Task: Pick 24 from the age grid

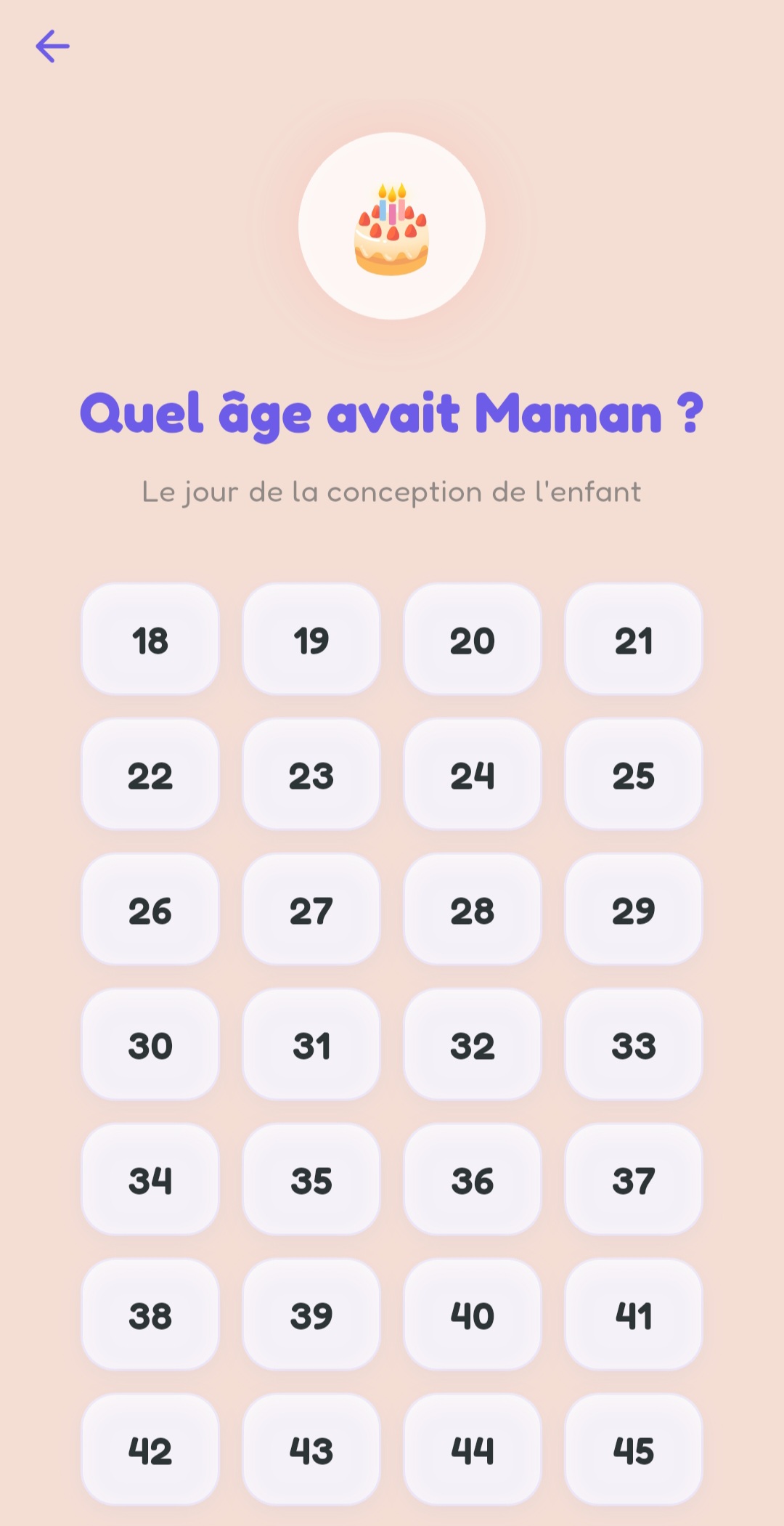Action: [x=472, y=775]
